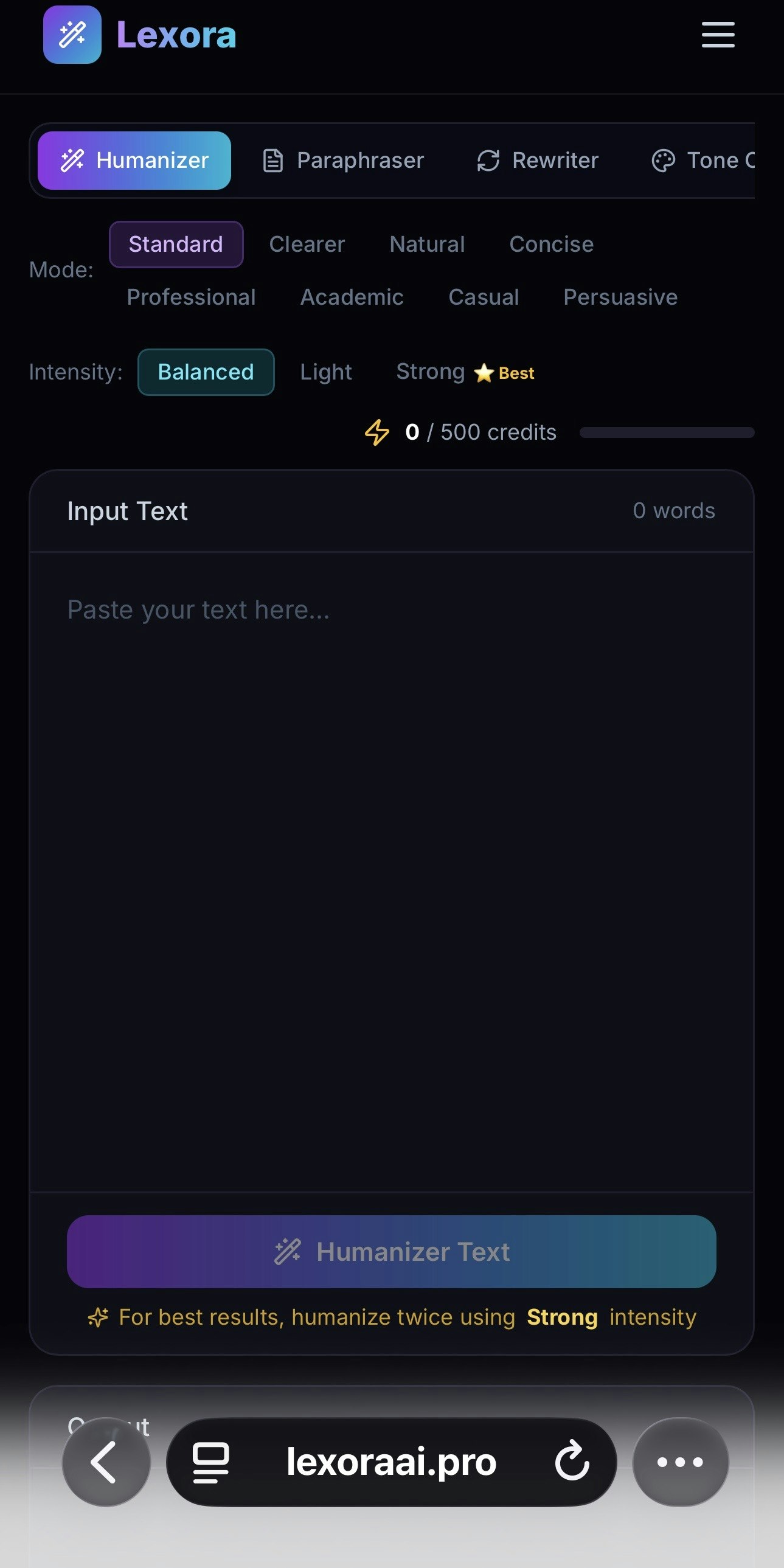Choose the Persuasive writing mode
784x1568 pixels.
point(620,297)
